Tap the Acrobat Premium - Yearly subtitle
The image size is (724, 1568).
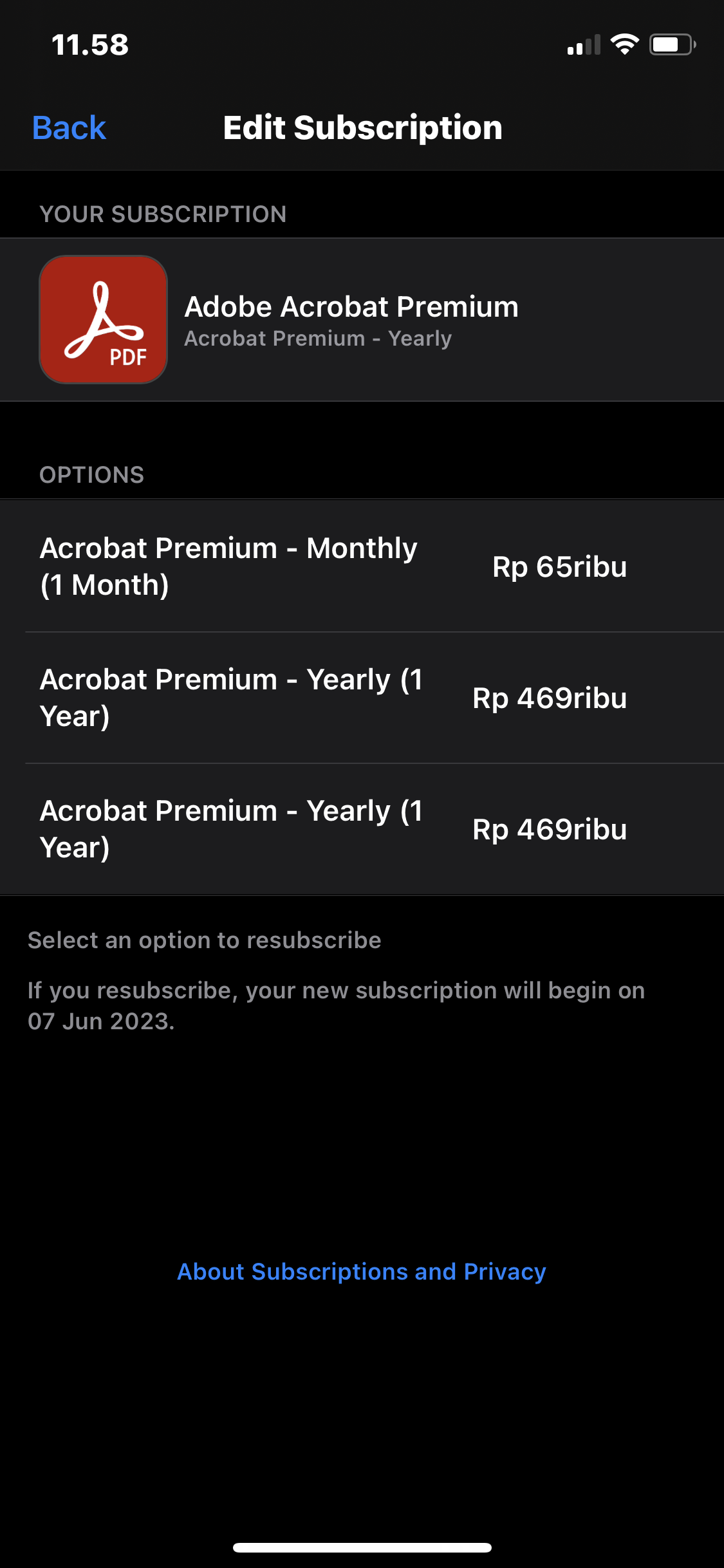click(319, 338)
